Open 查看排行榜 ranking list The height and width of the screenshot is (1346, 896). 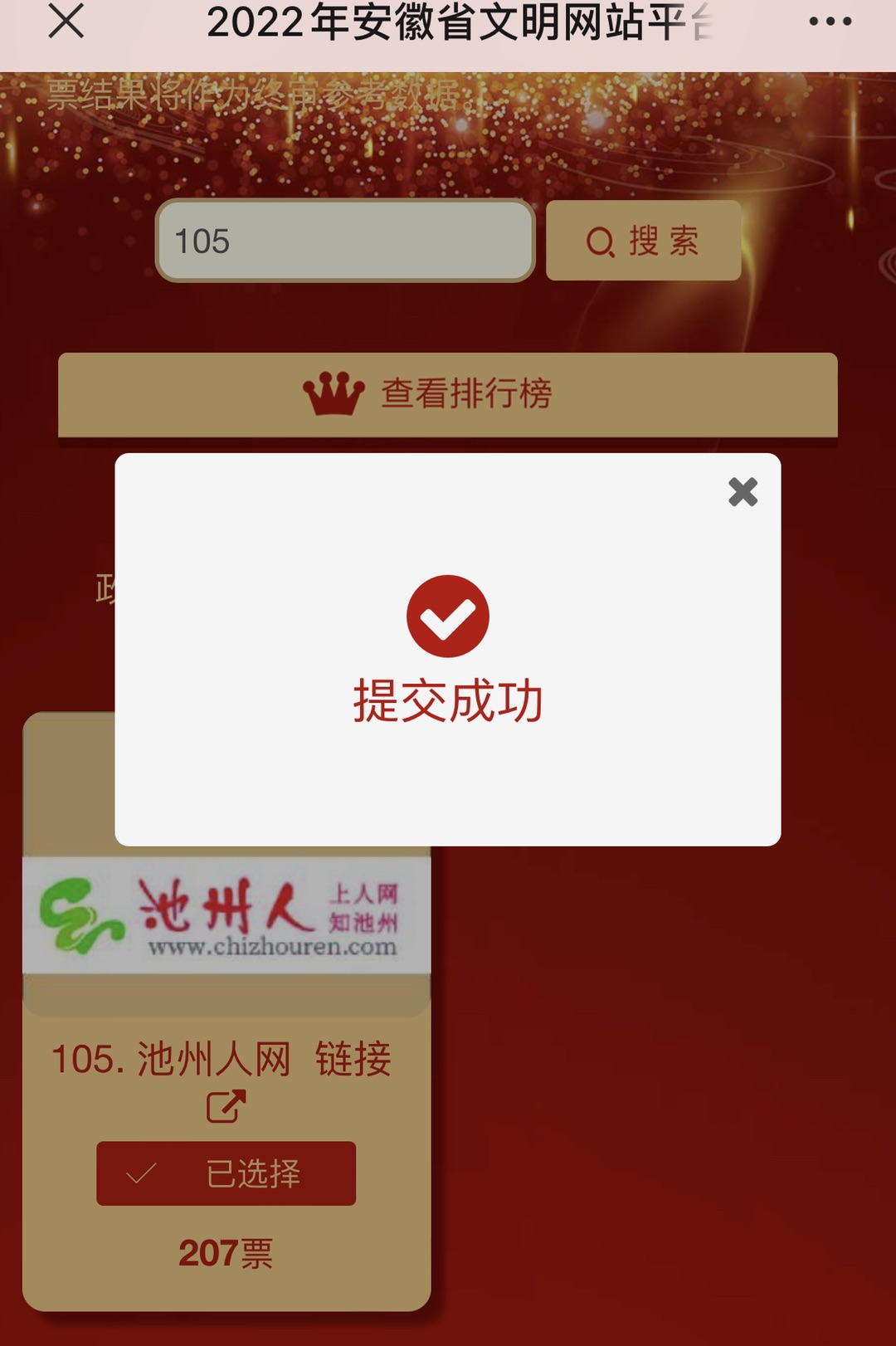point(448,394)
